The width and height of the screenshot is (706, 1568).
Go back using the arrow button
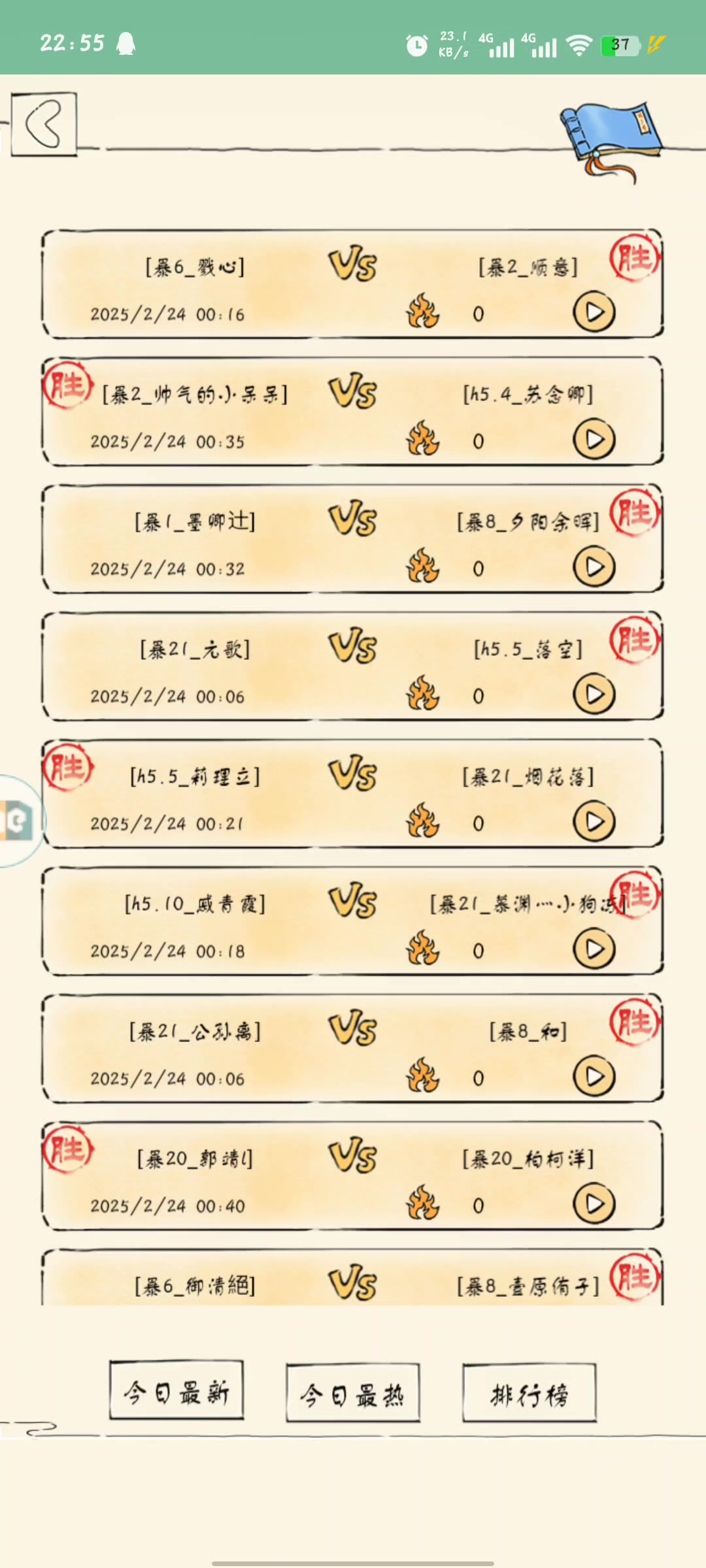[44, 124]
